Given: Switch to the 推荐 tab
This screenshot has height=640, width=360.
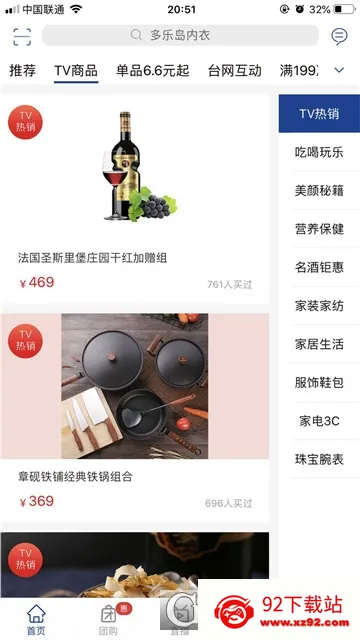Looking at the screenshot, I should (22, 71).
